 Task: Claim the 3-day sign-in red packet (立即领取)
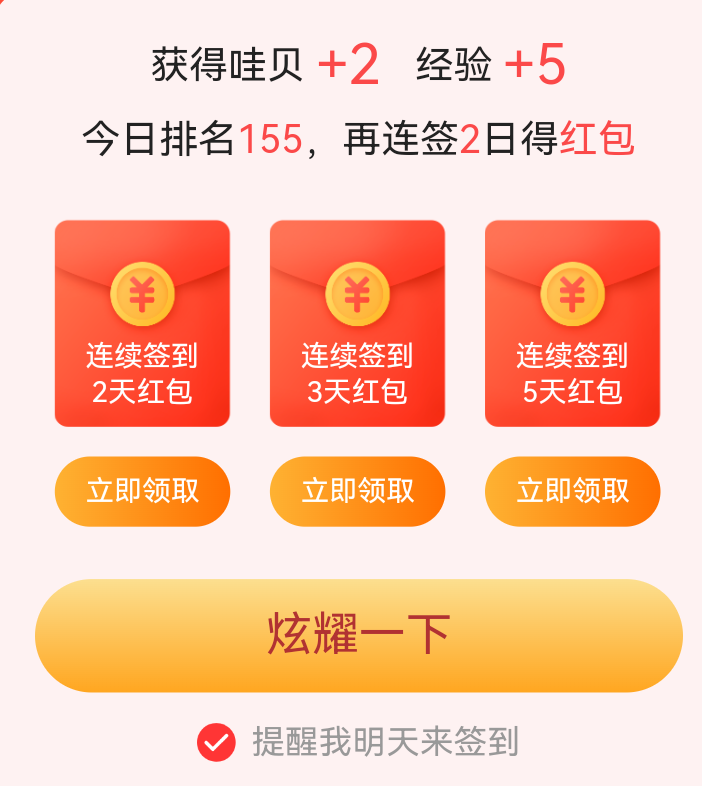[x=357, y=491]
